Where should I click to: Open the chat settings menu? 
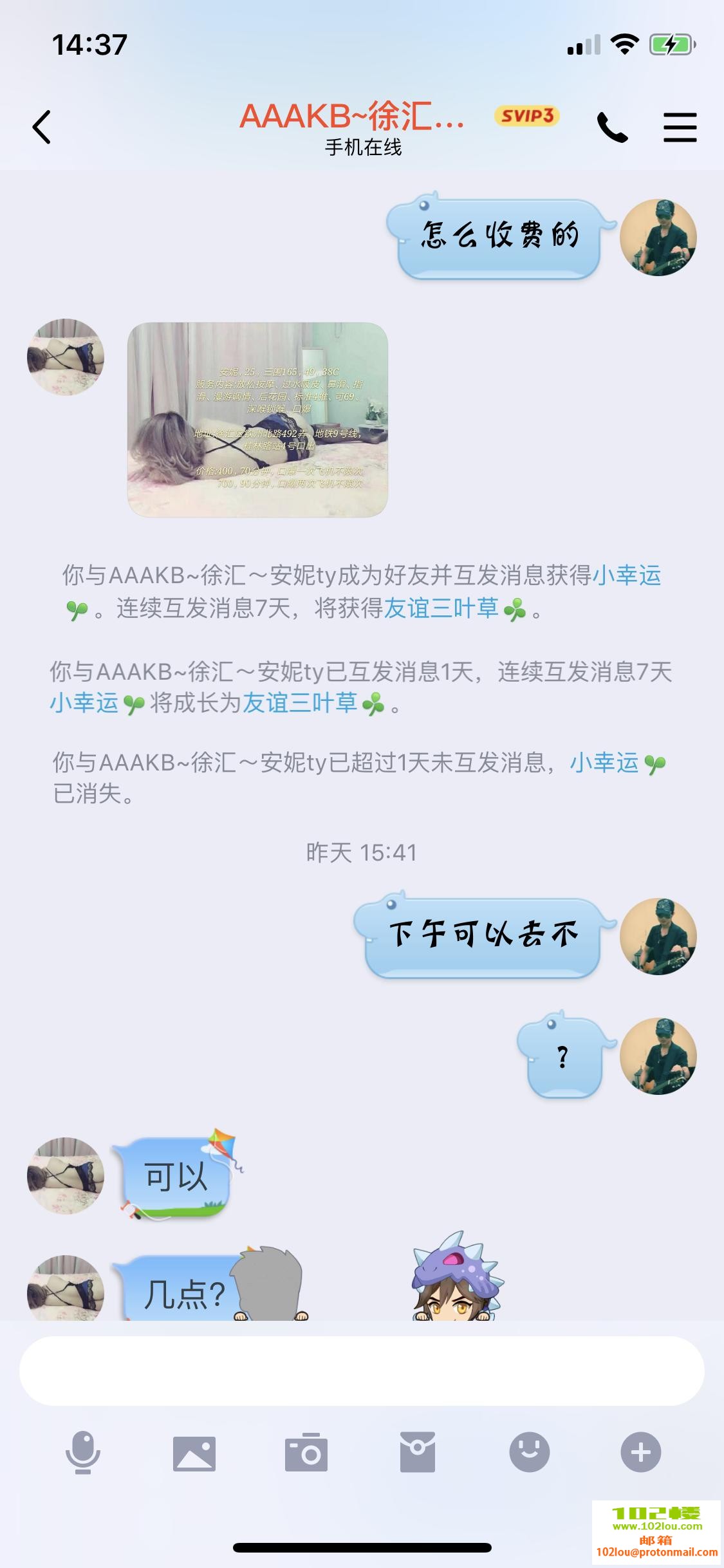pyautogui.click(x=680, y=126)
